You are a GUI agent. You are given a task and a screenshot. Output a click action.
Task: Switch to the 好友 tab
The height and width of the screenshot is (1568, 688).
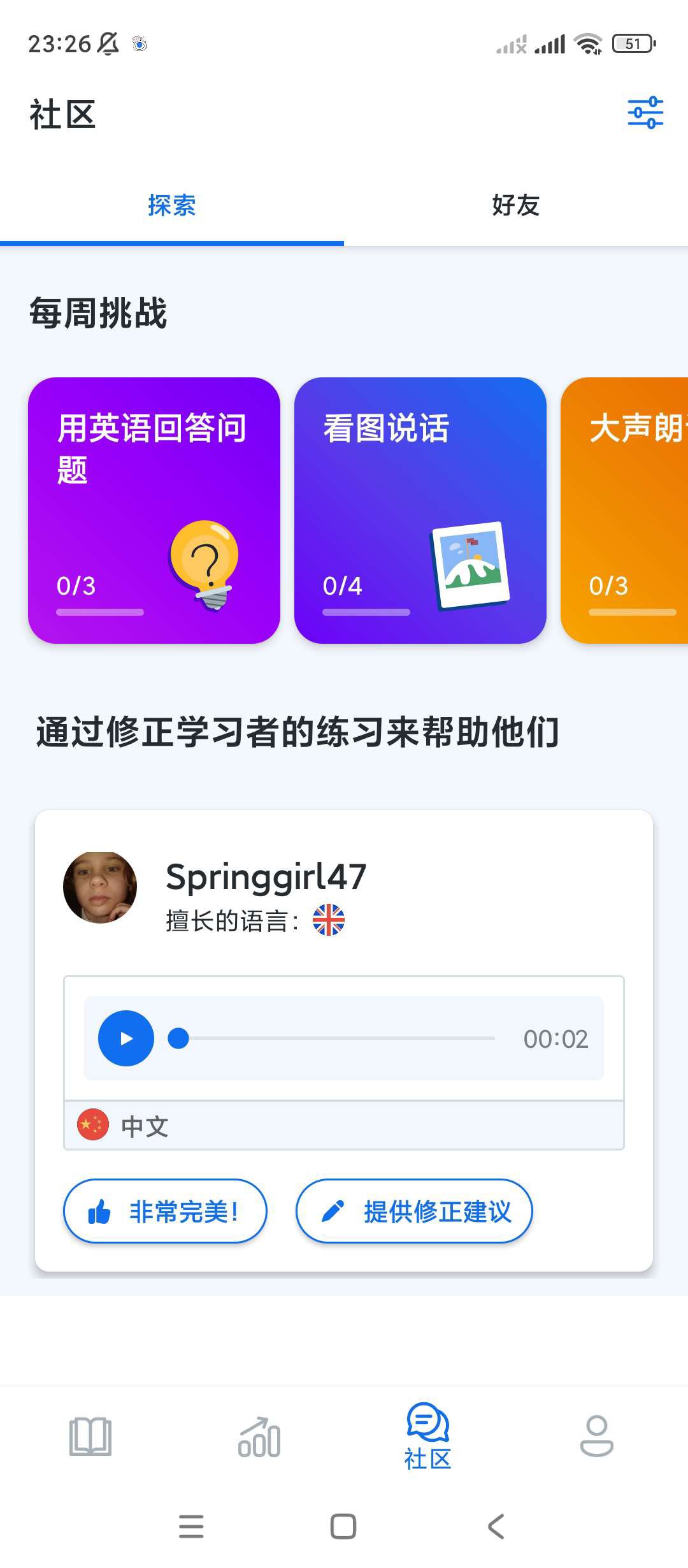tap(515, 205)
